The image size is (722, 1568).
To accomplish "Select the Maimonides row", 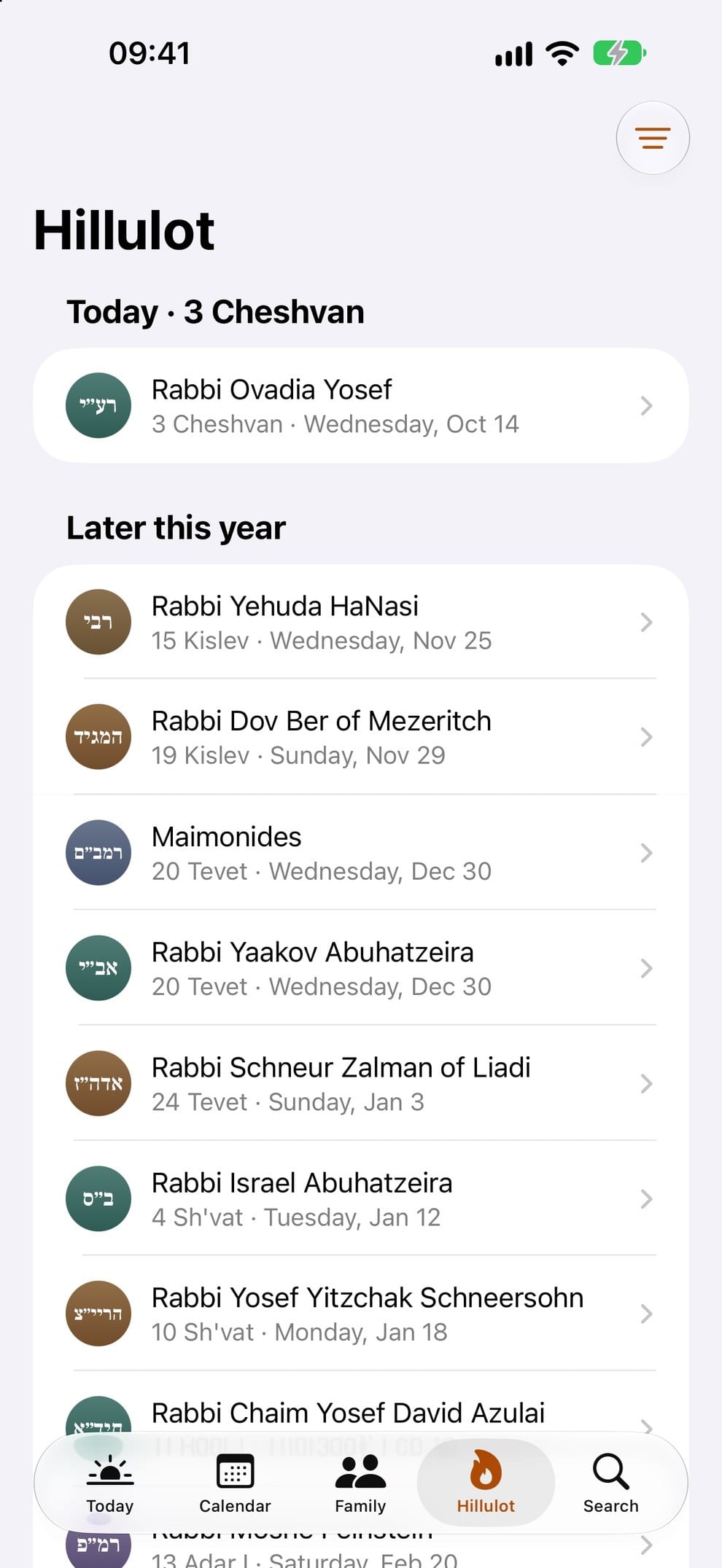I will click(361, 852).
